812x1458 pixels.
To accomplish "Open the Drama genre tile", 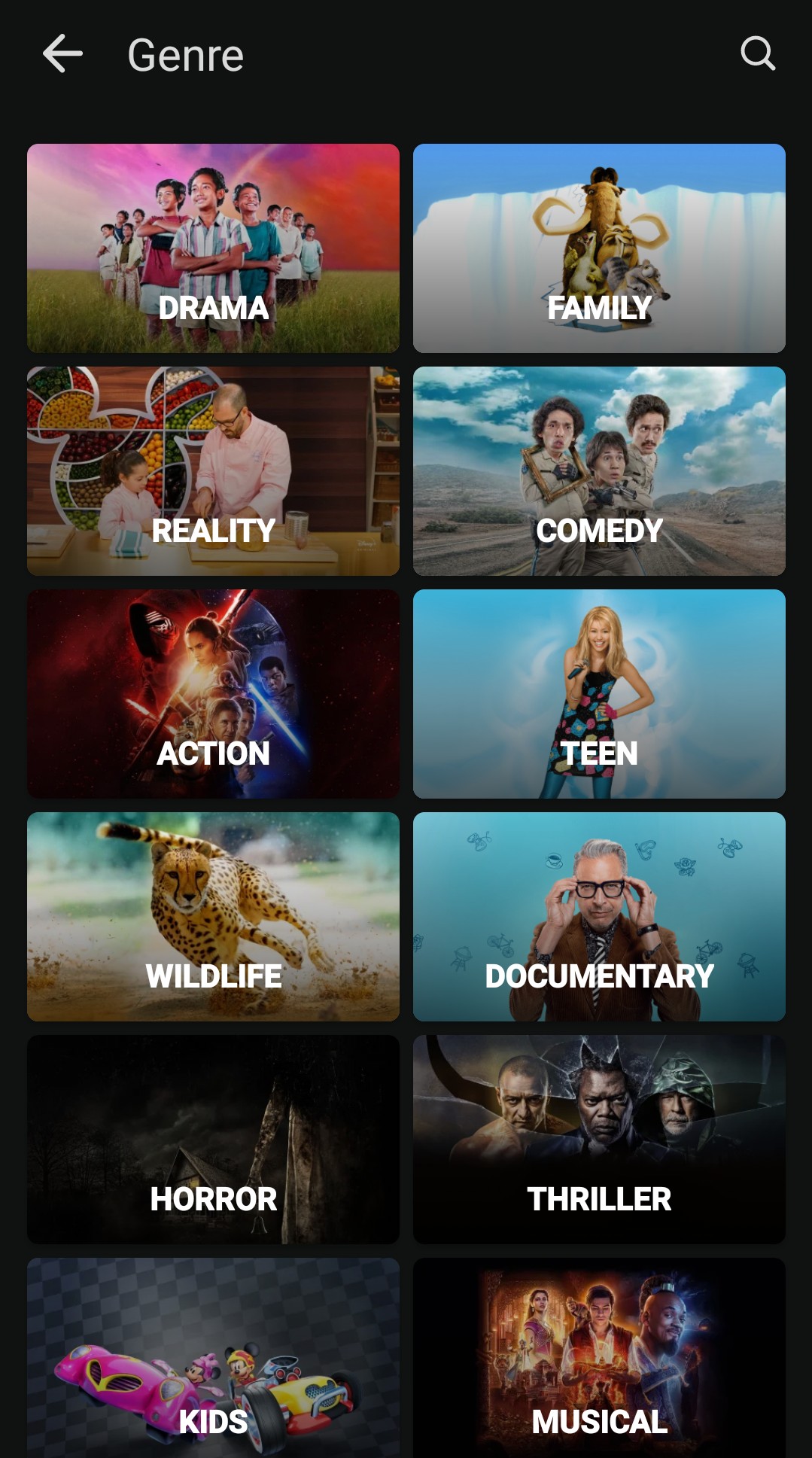I will tap(213, 248).
